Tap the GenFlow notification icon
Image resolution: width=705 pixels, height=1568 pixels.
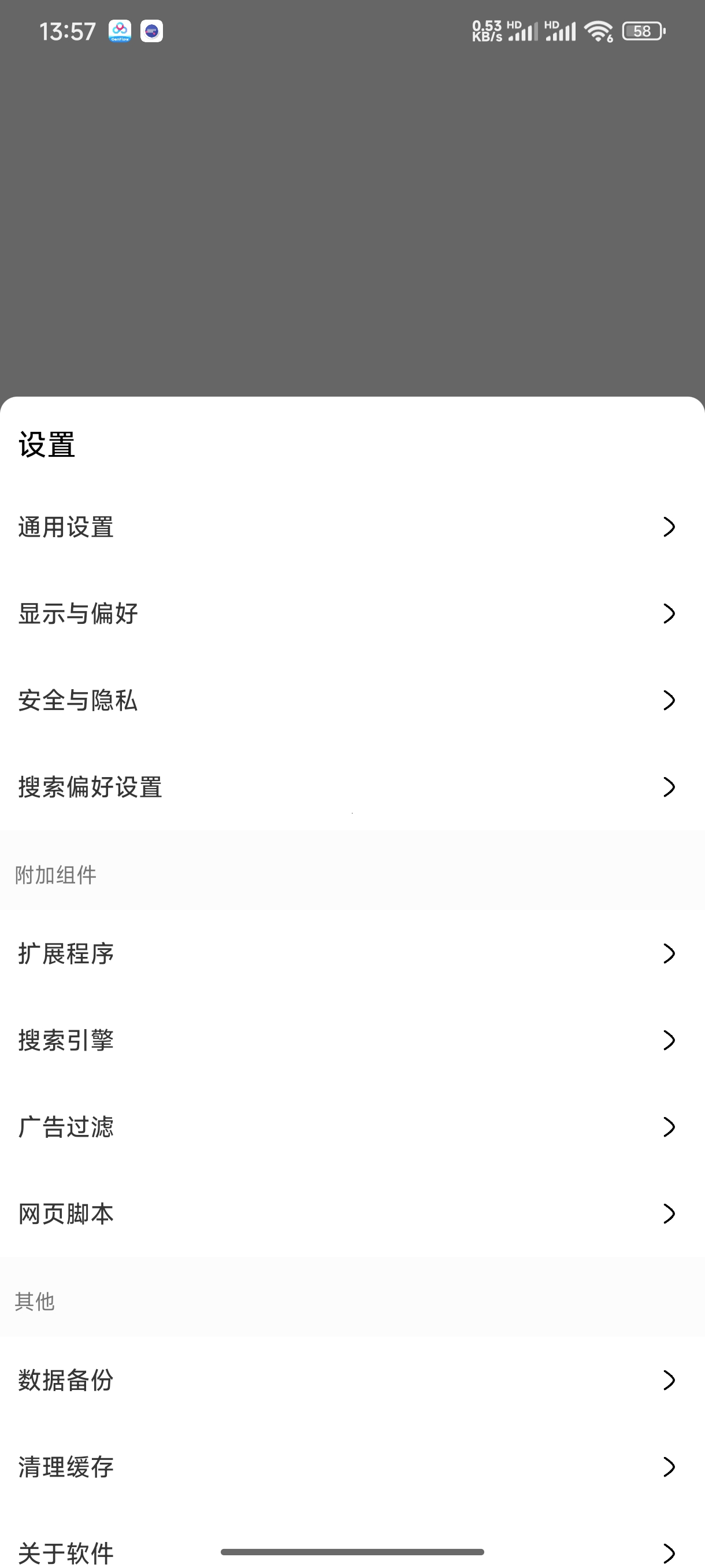point(120,31)
